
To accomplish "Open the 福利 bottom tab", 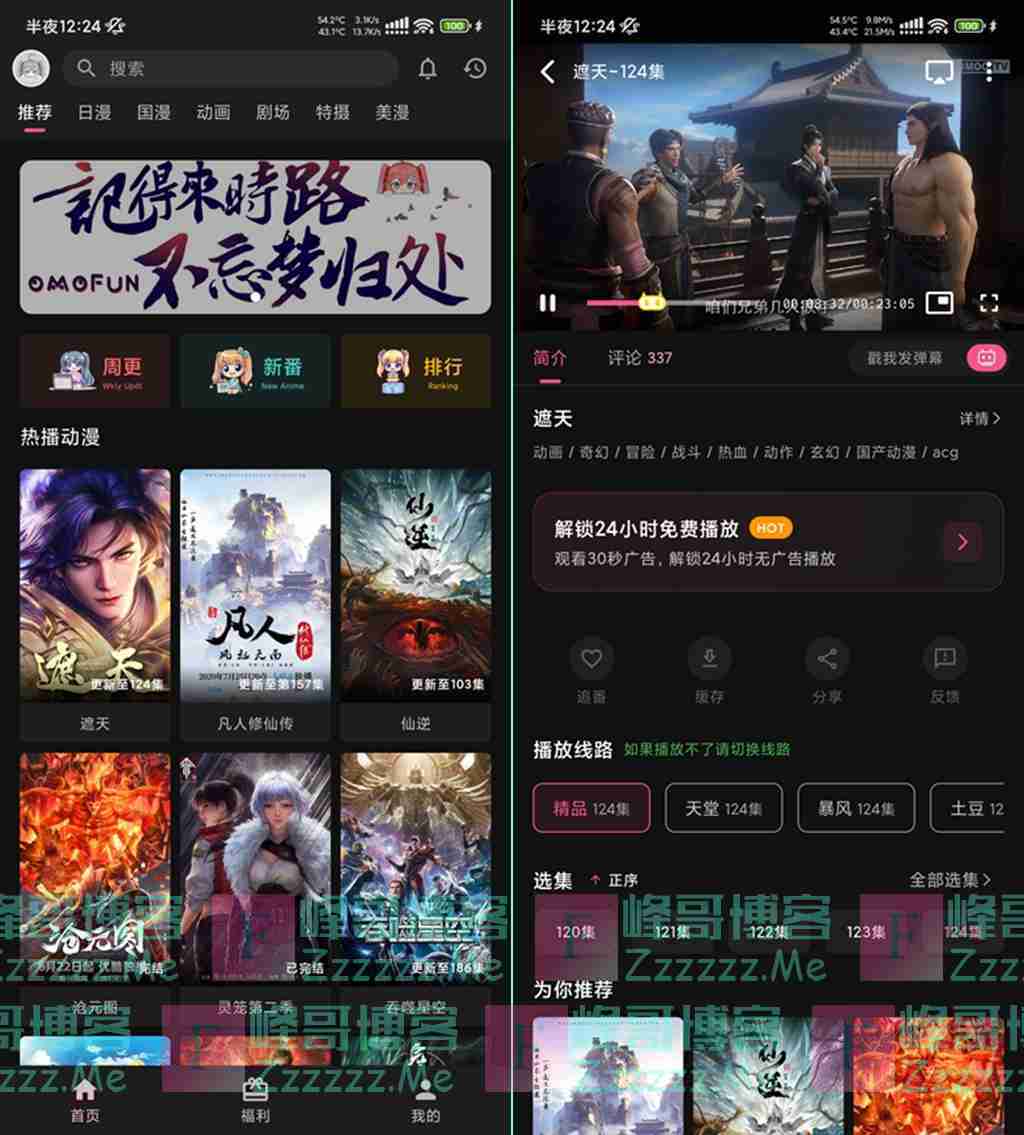I will tap(256, 1099).
